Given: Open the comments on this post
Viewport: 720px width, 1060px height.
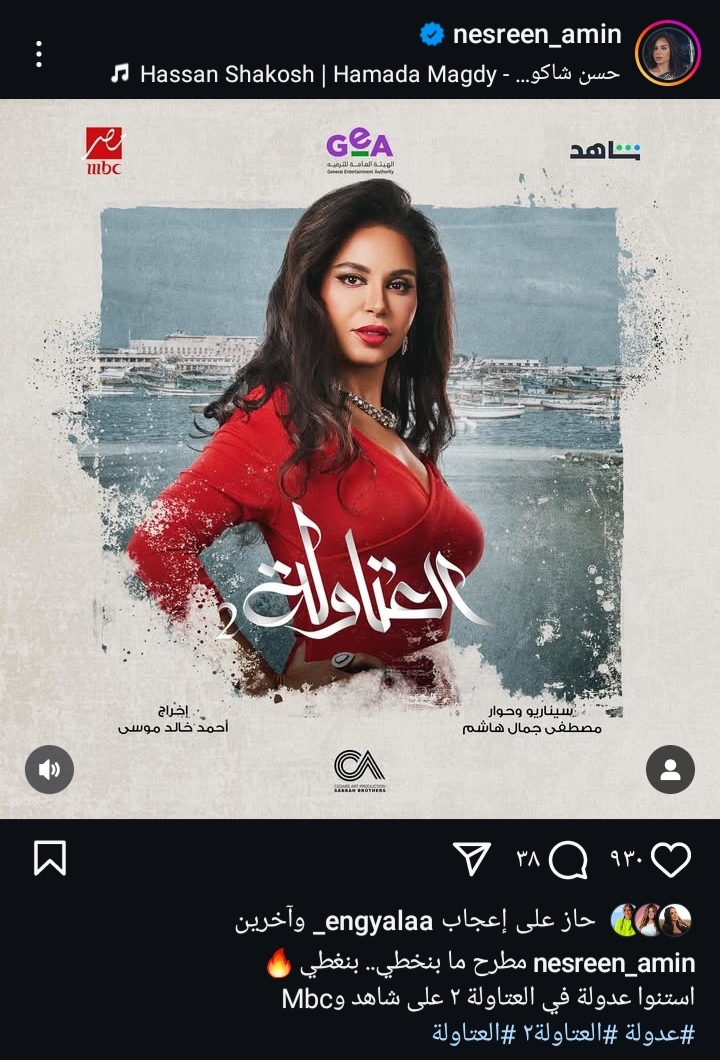Looking at the screenshot, I should 569,858.
